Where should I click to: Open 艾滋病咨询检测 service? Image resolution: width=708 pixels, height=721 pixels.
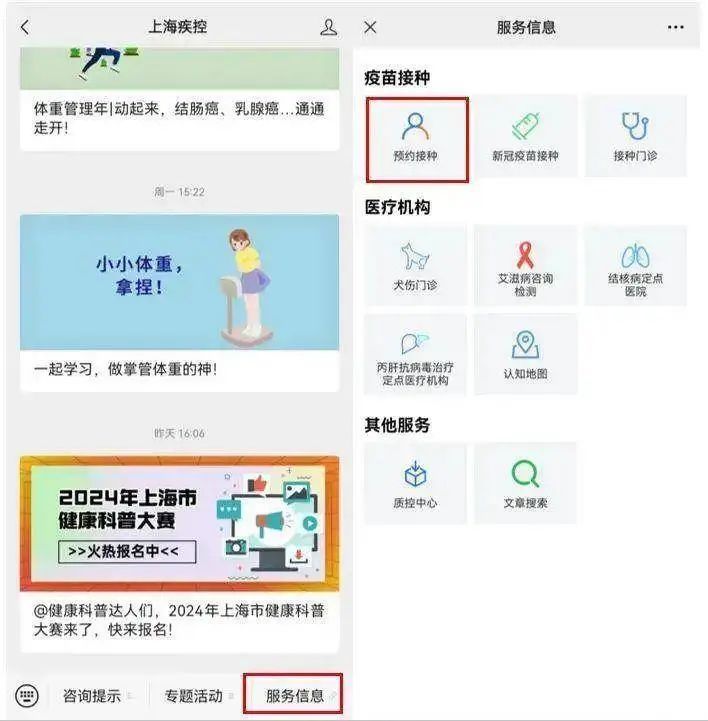pos(525,265)
